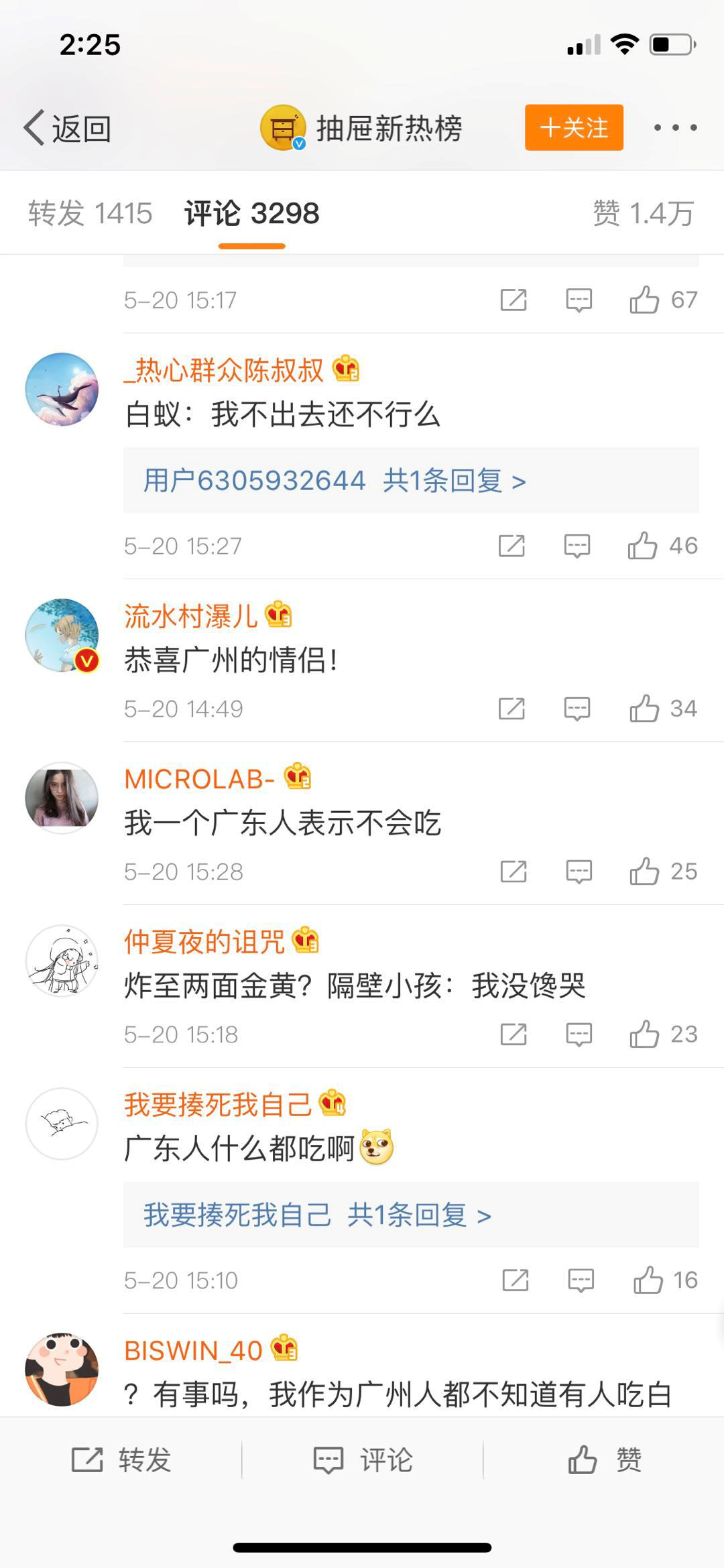Follow 抽屉新热榜 with +关注
724x1568 pixels.
coord(574,127)
